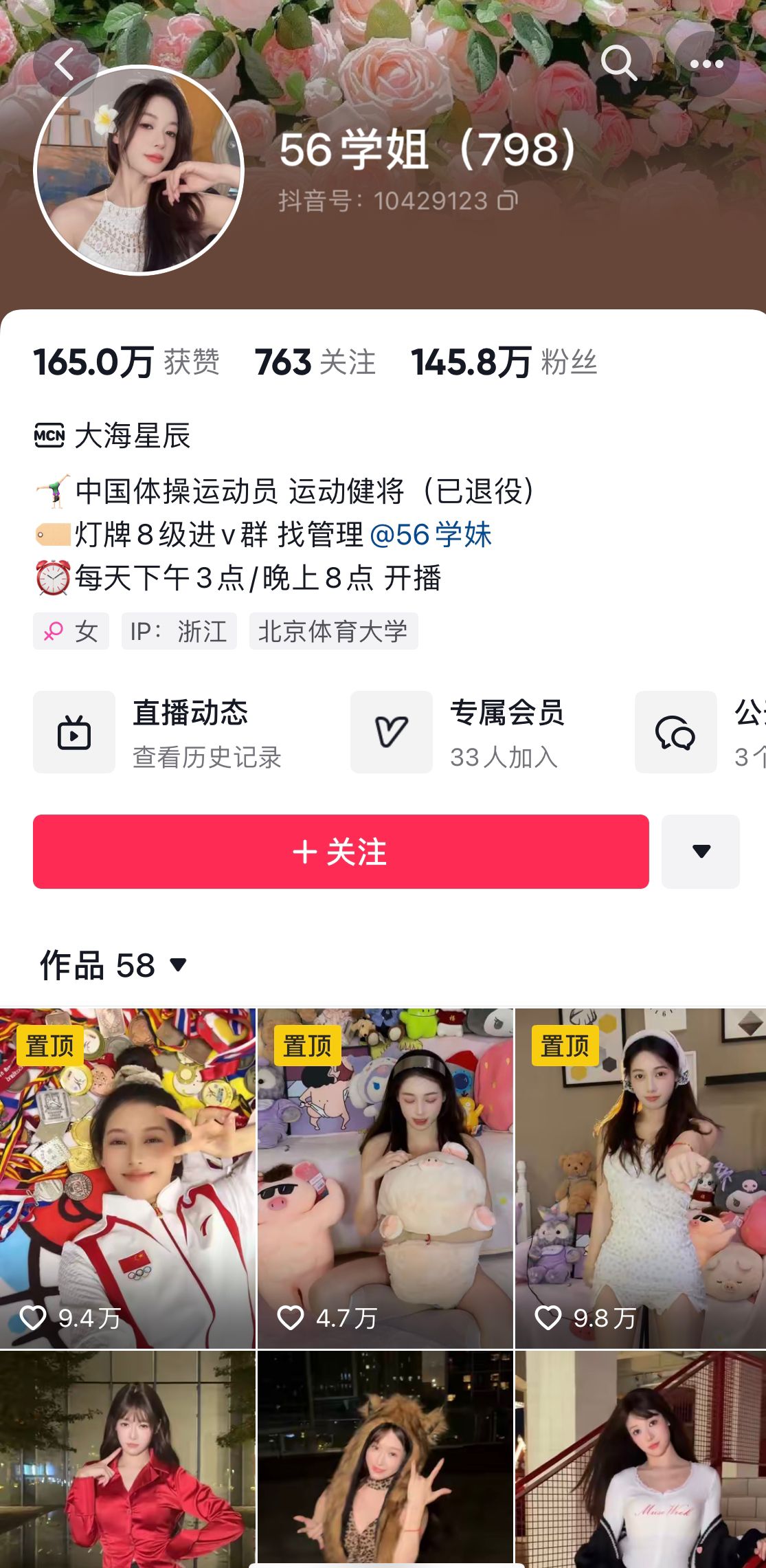Open 直播动态 live history
Screen dimensions: 766x1568
[158, 733]
